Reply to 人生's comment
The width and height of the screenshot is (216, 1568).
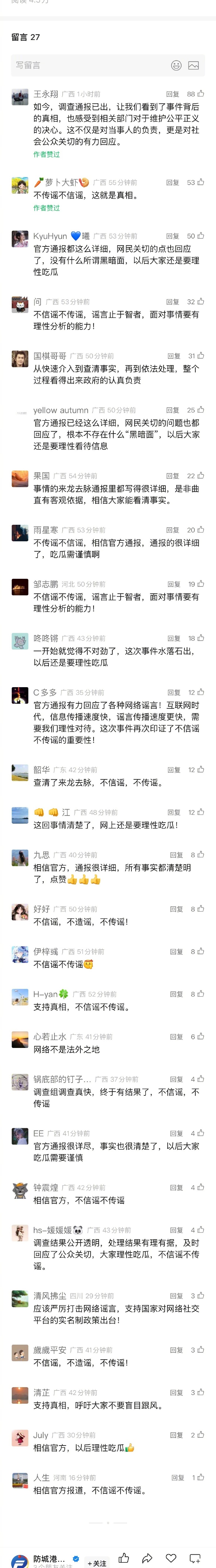coord(177,1478)
